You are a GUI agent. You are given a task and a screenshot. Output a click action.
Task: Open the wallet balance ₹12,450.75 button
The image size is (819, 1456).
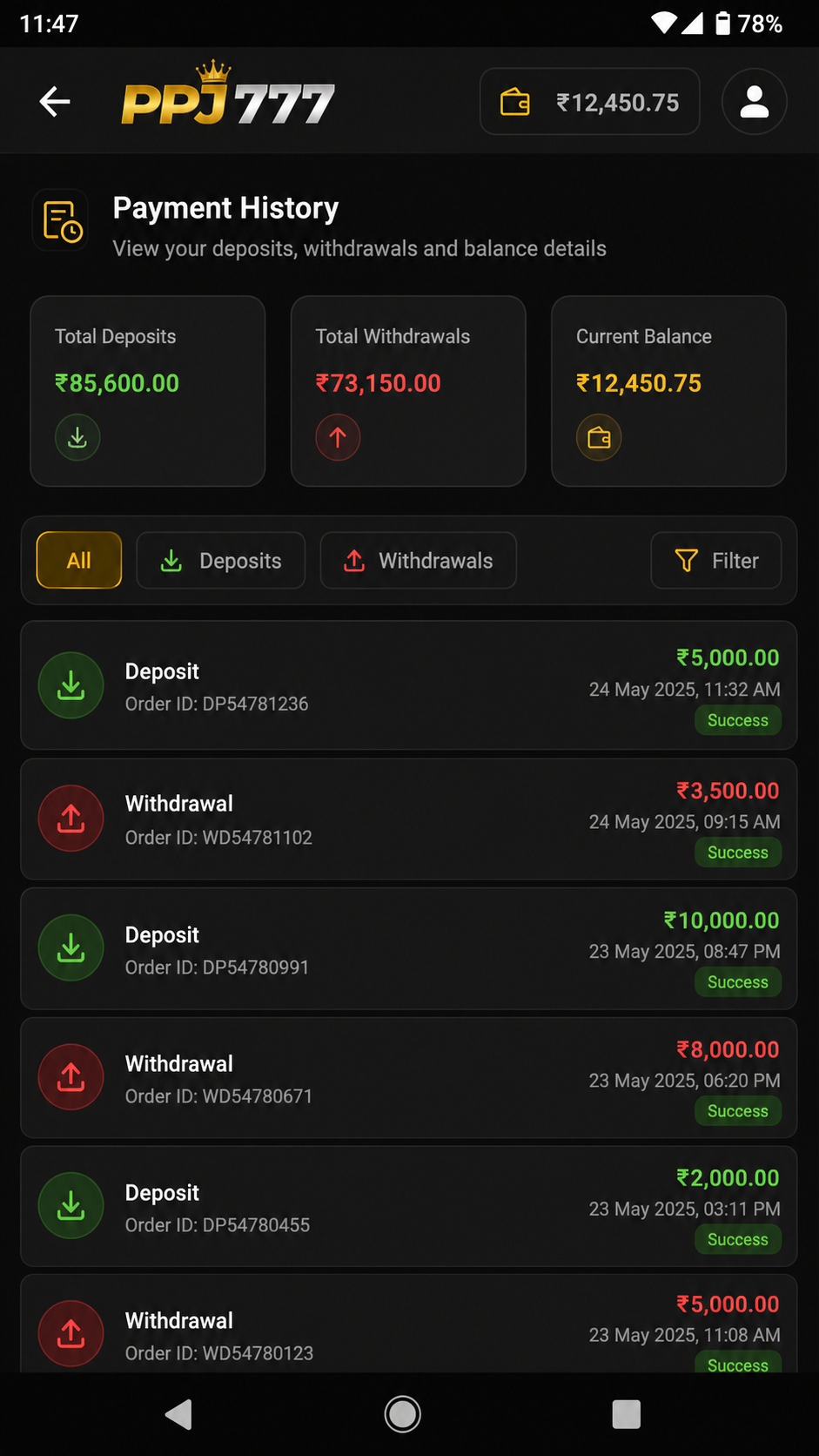tap(589, 102)
